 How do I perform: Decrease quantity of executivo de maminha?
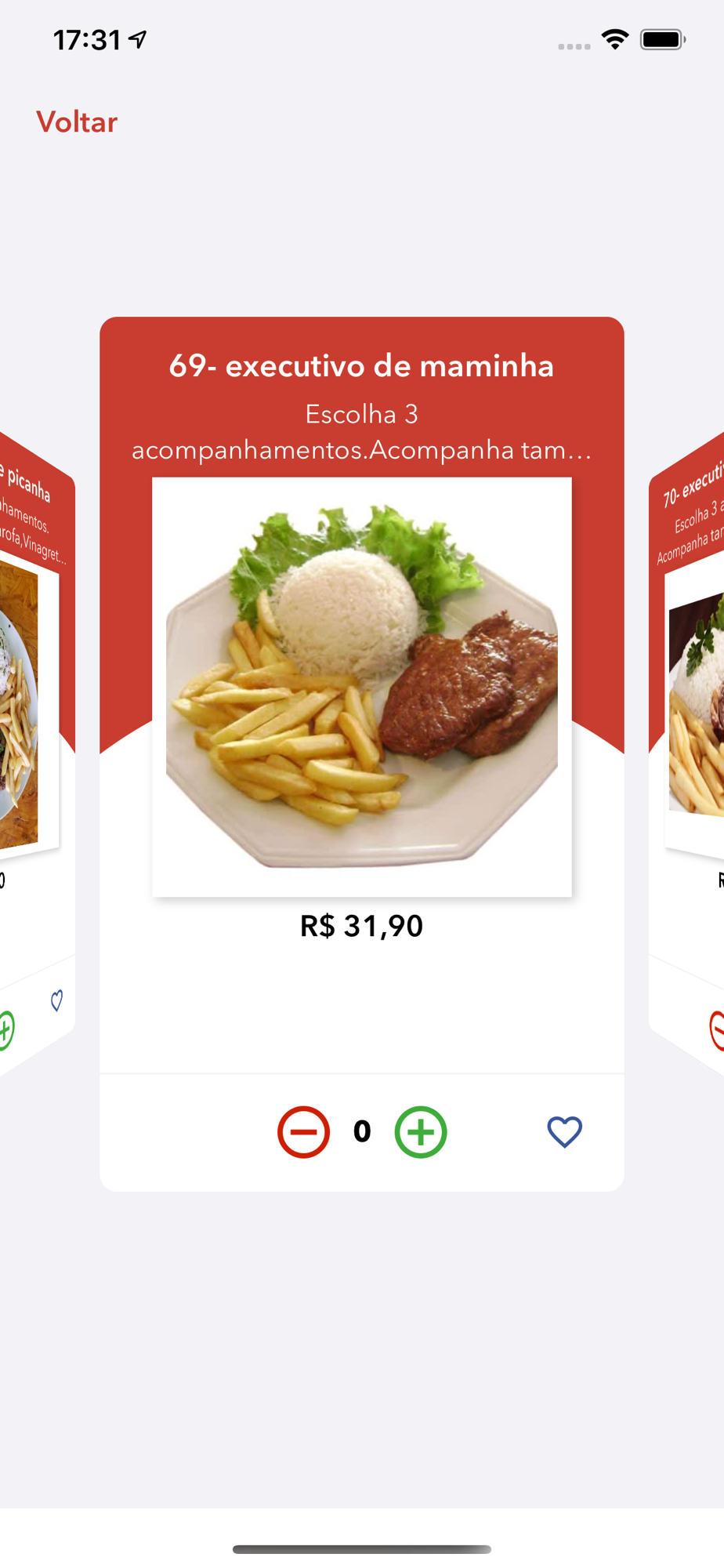click(303, 1131)
